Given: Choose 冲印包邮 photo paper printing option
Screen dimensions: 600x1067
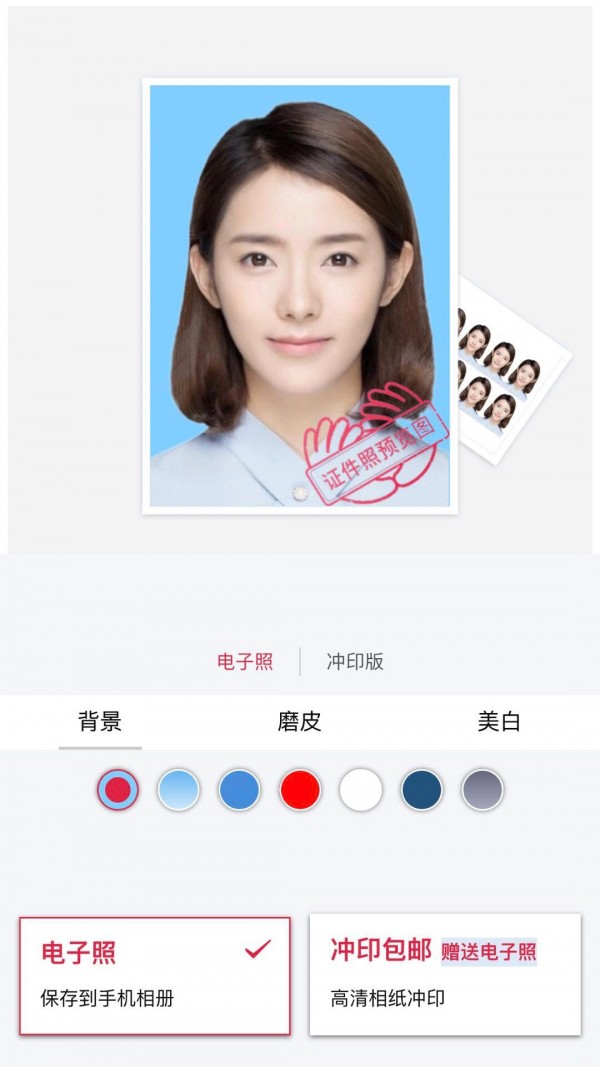Looking at the screenshot, I should click(445, 975).
